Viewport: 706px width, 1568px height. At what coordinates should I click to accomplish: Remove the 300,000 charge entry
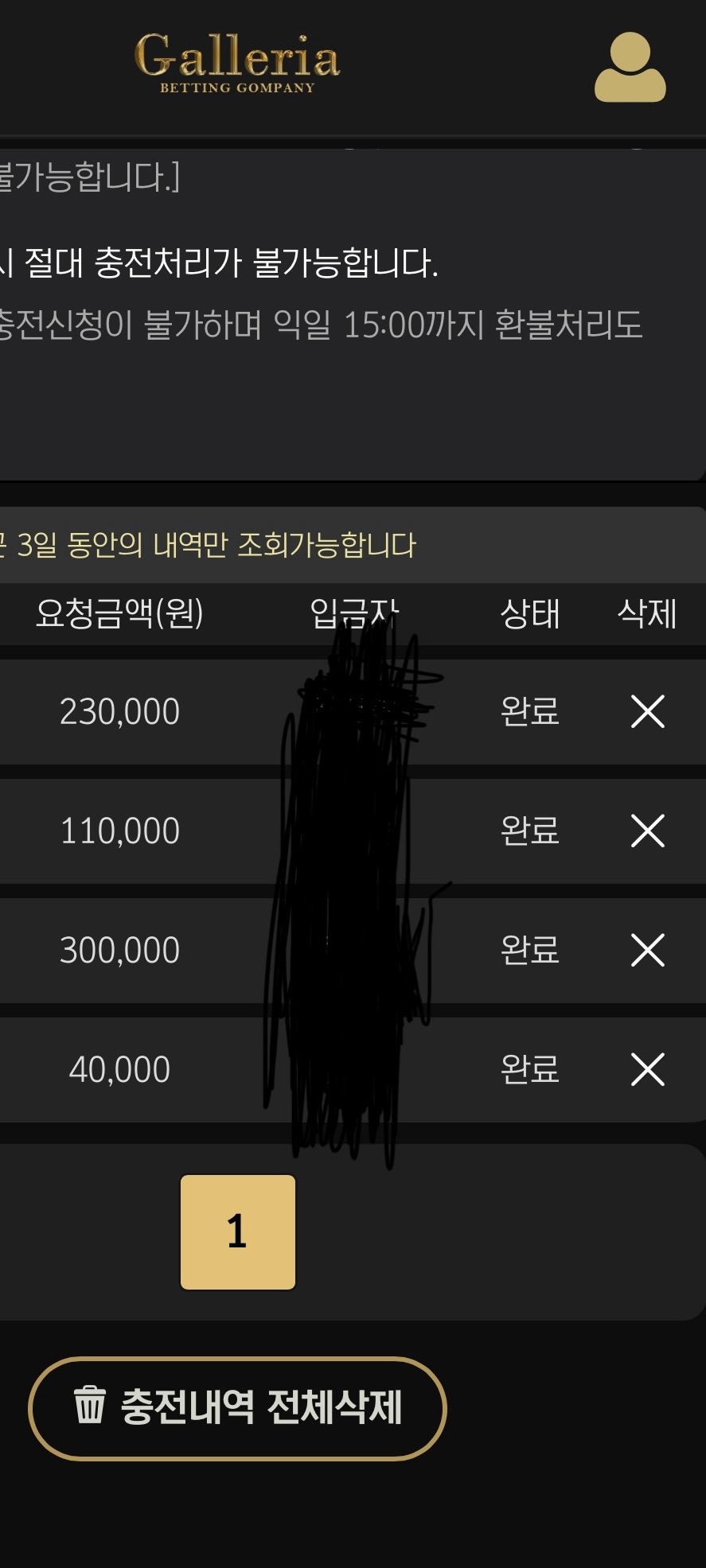[647, 950]
